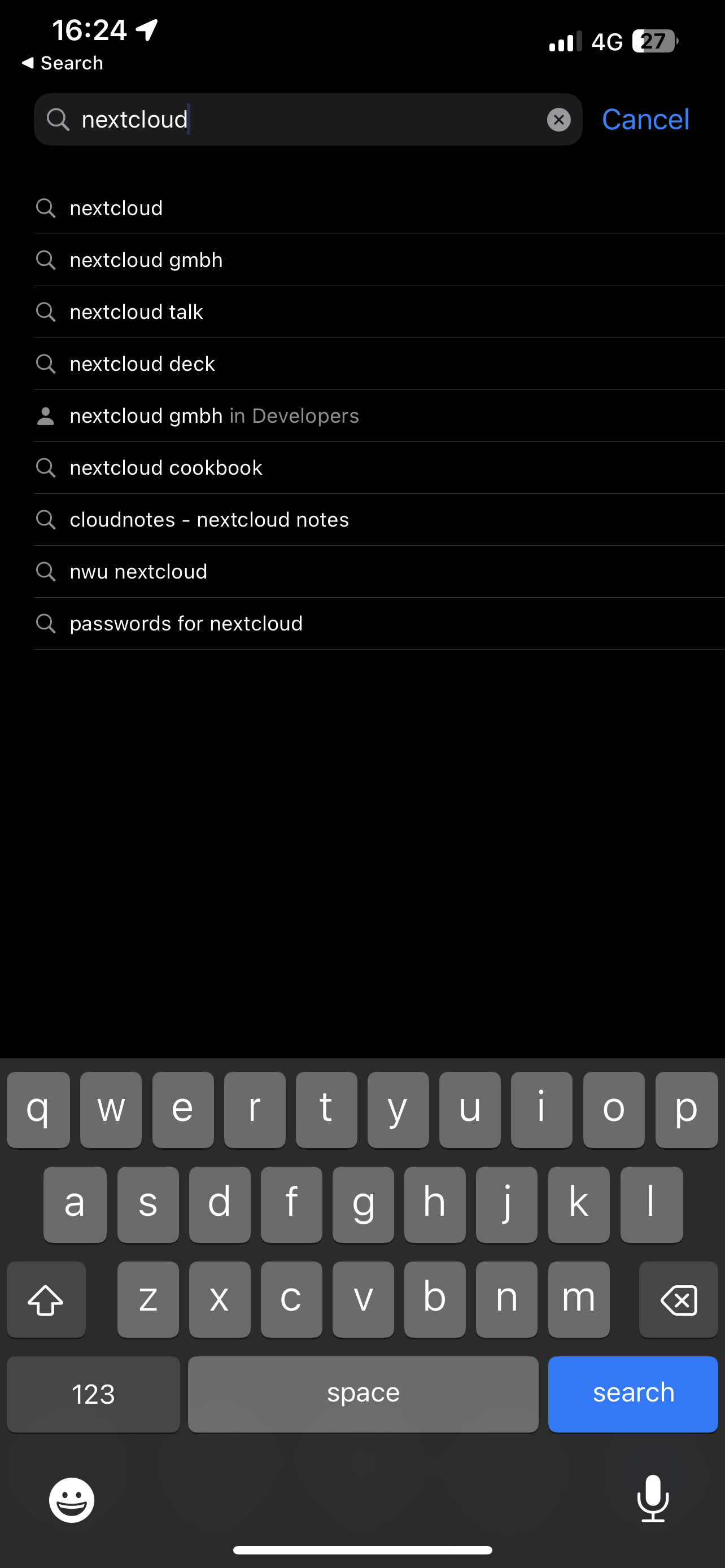Clear the search field text

click(x=558, y=120)
